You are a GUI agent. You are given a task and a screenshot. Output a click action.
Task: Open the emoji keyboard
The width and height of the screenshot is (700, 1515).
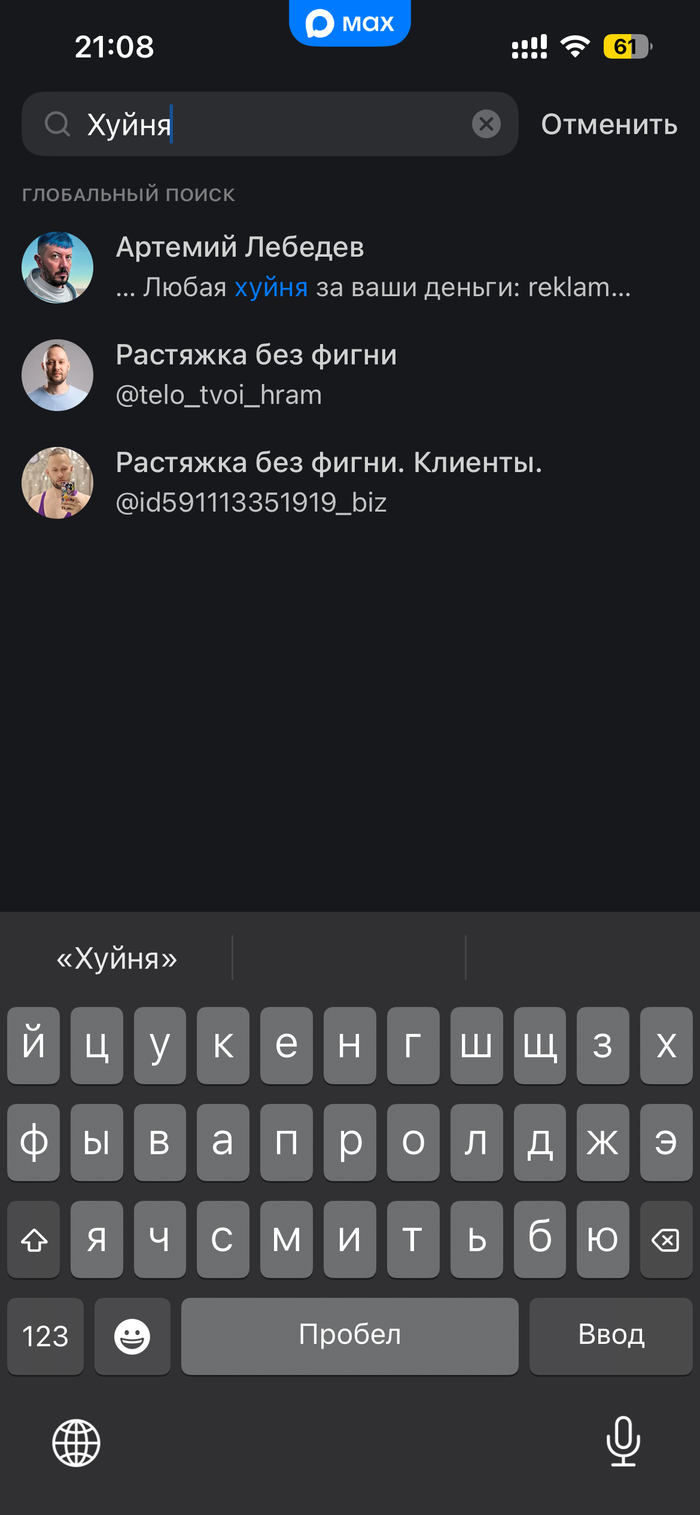(132, 1336)
